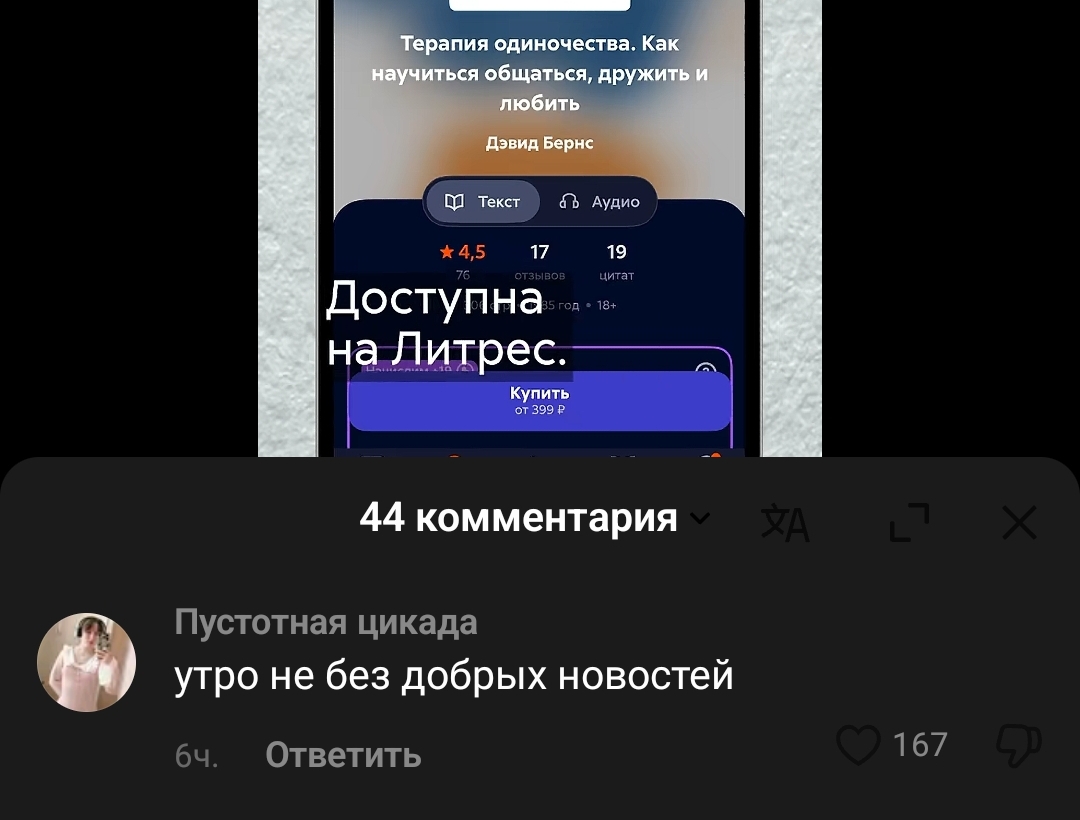Screen dimensions: 1080x820
Task: Open the Пустотная цикада username
Action: [326, 622]
